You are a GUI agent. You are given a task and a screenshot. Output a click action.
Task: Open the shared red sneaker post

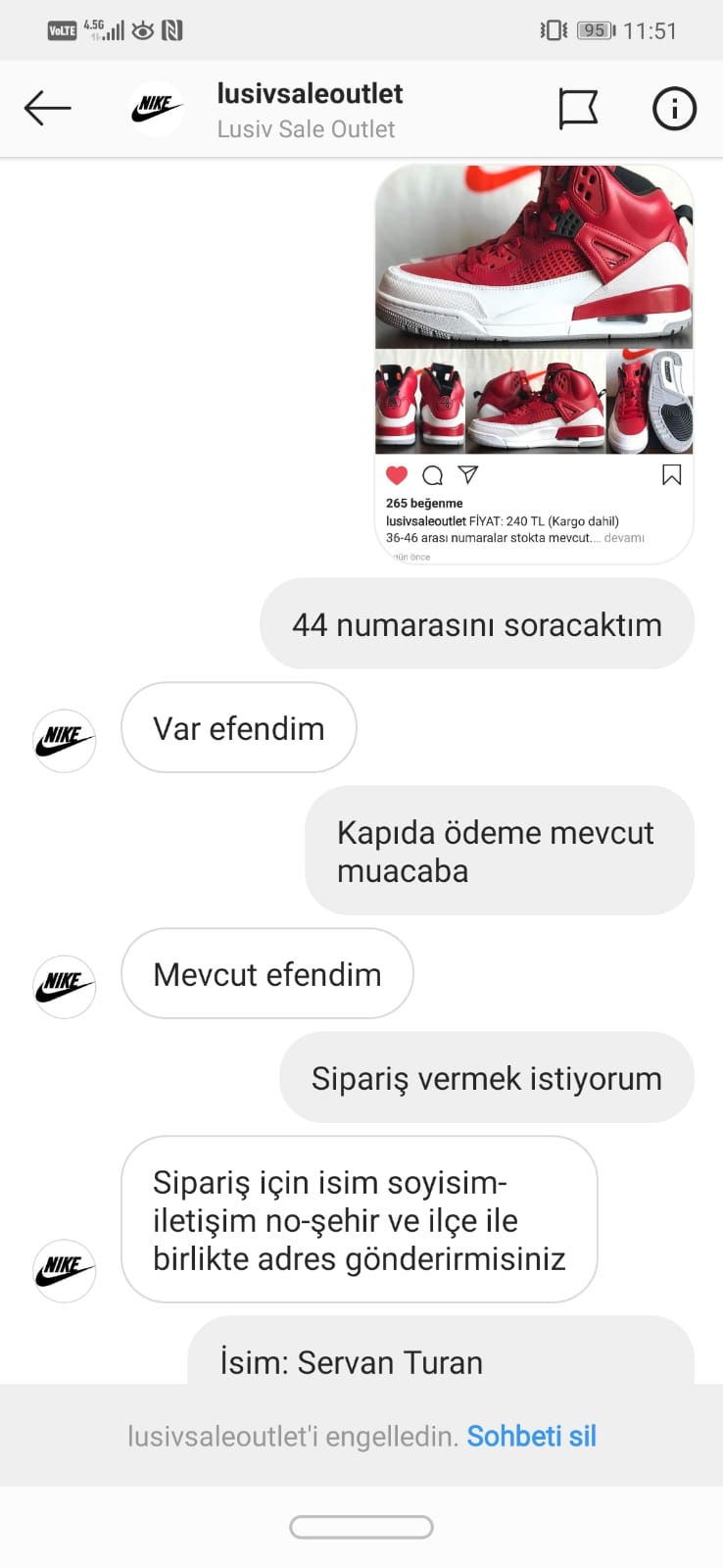(x=534, y=364)
